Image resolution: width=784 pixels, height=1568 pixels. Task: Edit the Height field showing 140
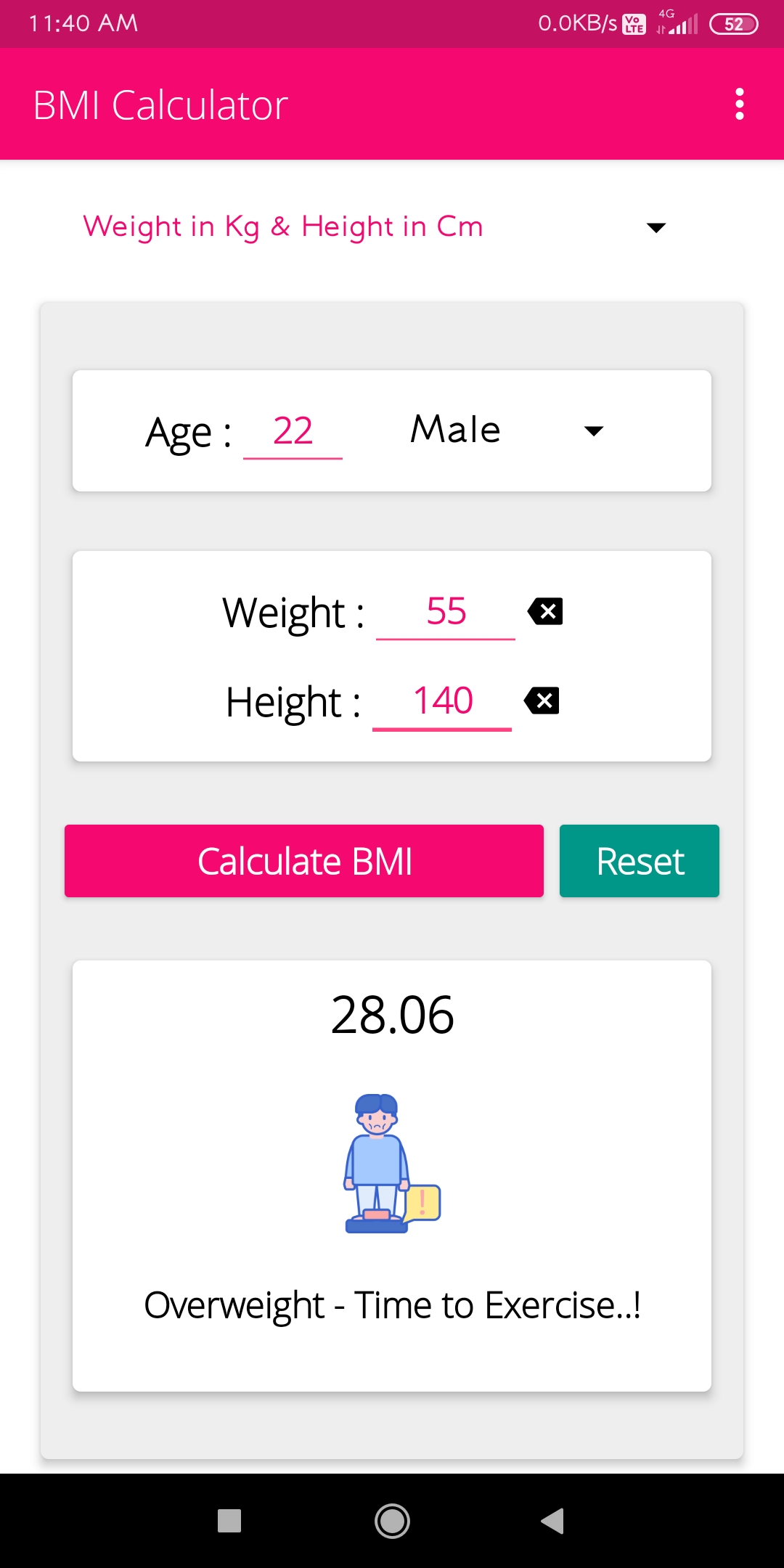442,701
